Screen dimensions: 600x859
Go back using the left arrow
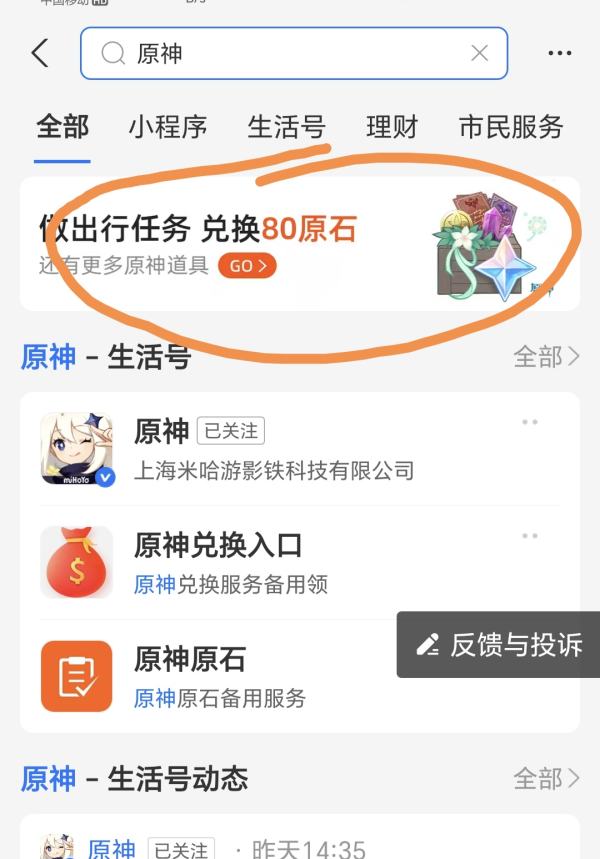(x=40, y=53)
